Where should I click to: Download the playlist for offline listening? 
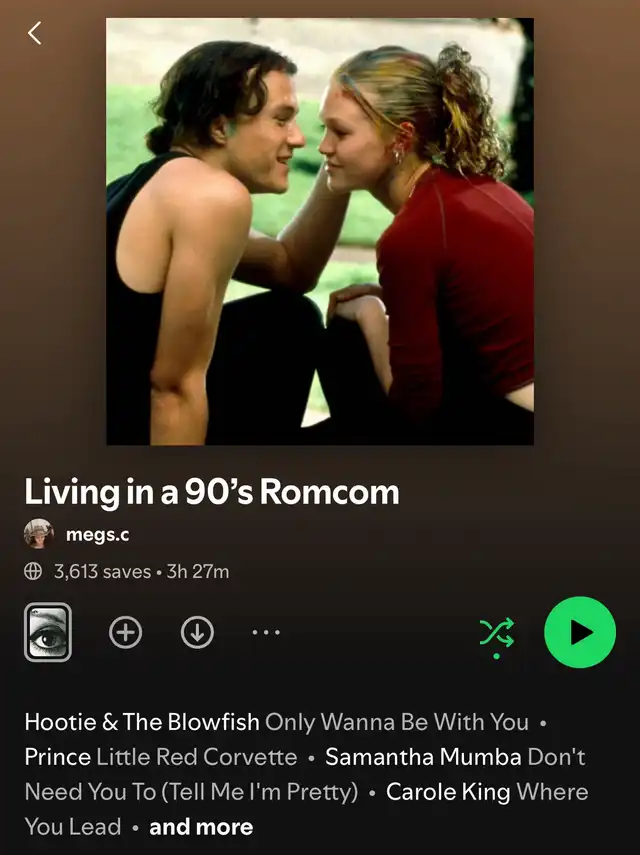(197, 632)
